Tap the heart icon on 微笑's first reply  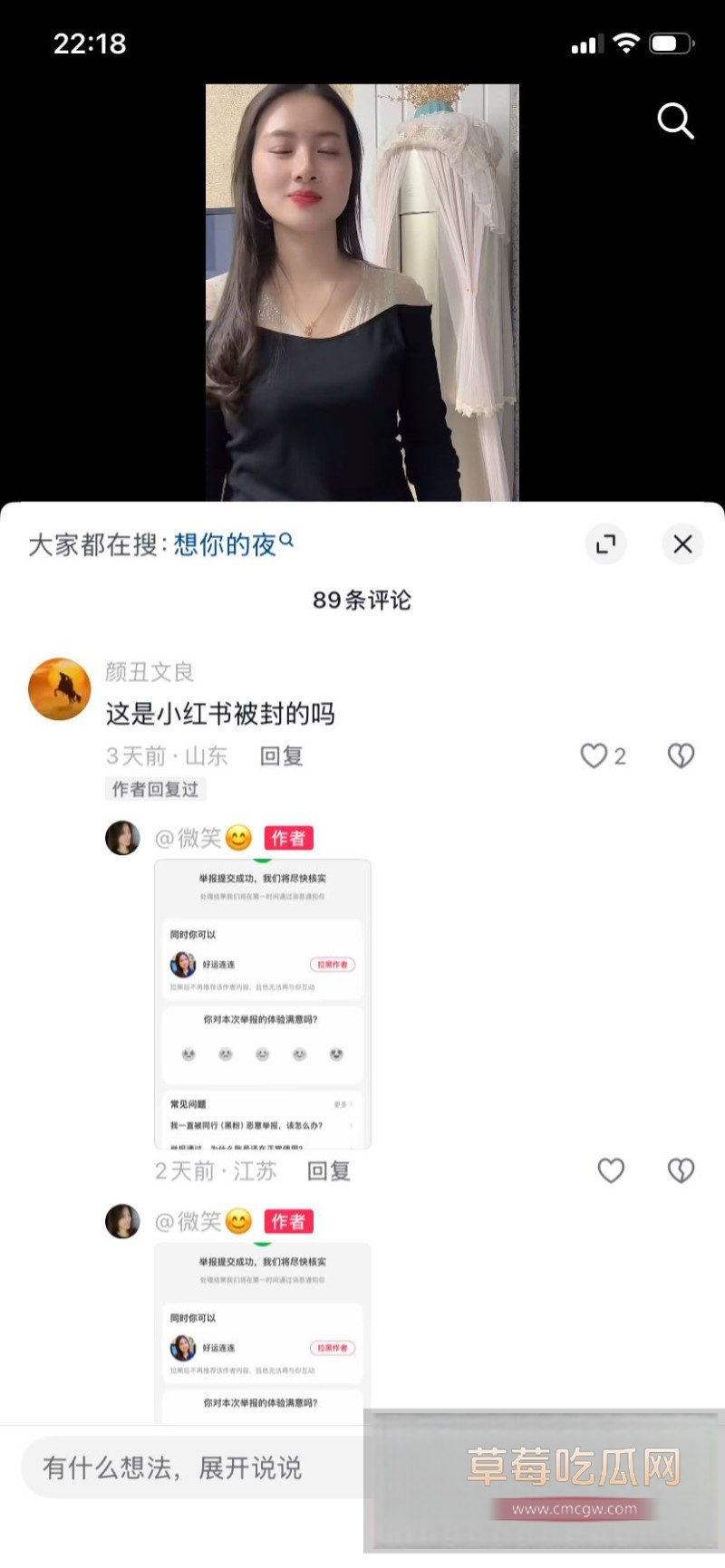point(610,1170)
